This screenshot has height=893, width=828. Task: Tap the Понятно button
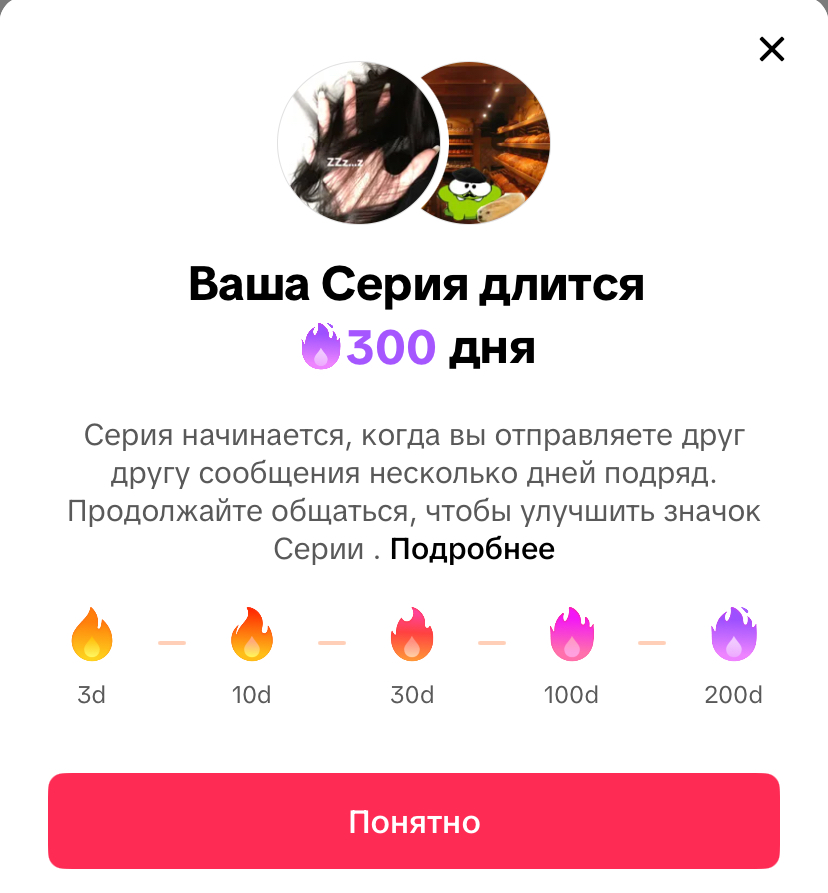point(414,821)
